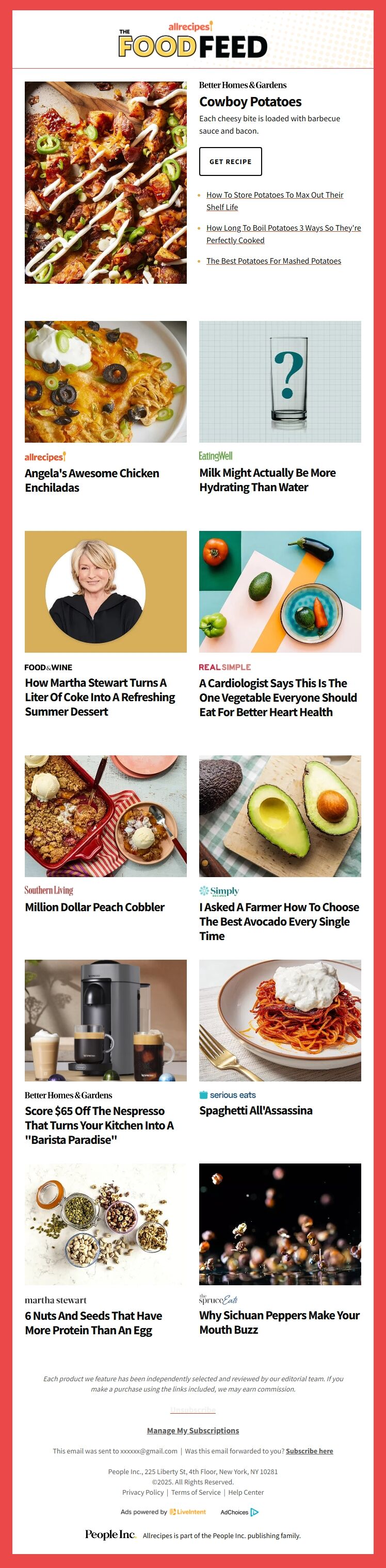Image resolution: width=386 pixels, height=1568 pixels.
Task: Open the Sichuan Peppers mouth buzz article
Action: point(279,1322)
